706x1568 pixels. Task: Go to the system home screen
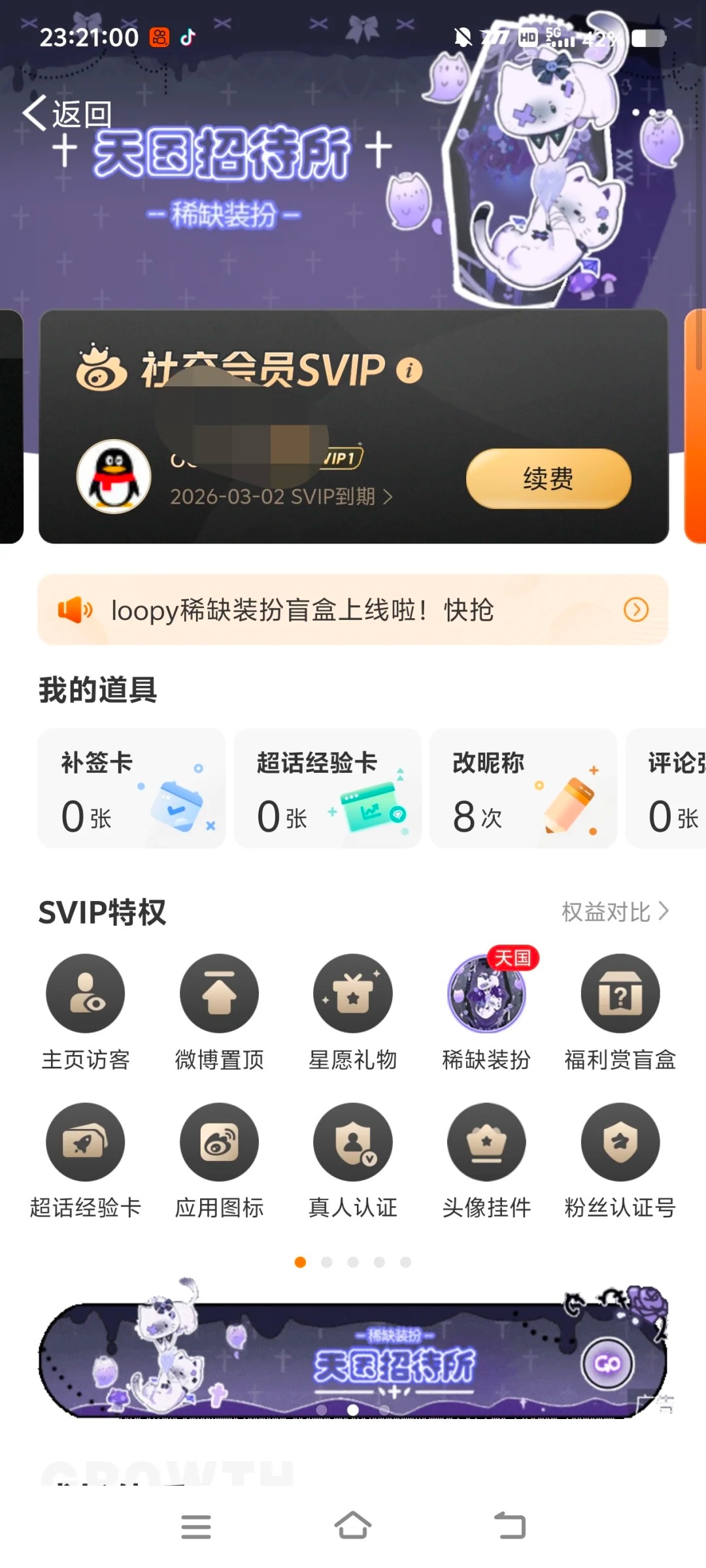(x=353, y=1527)
